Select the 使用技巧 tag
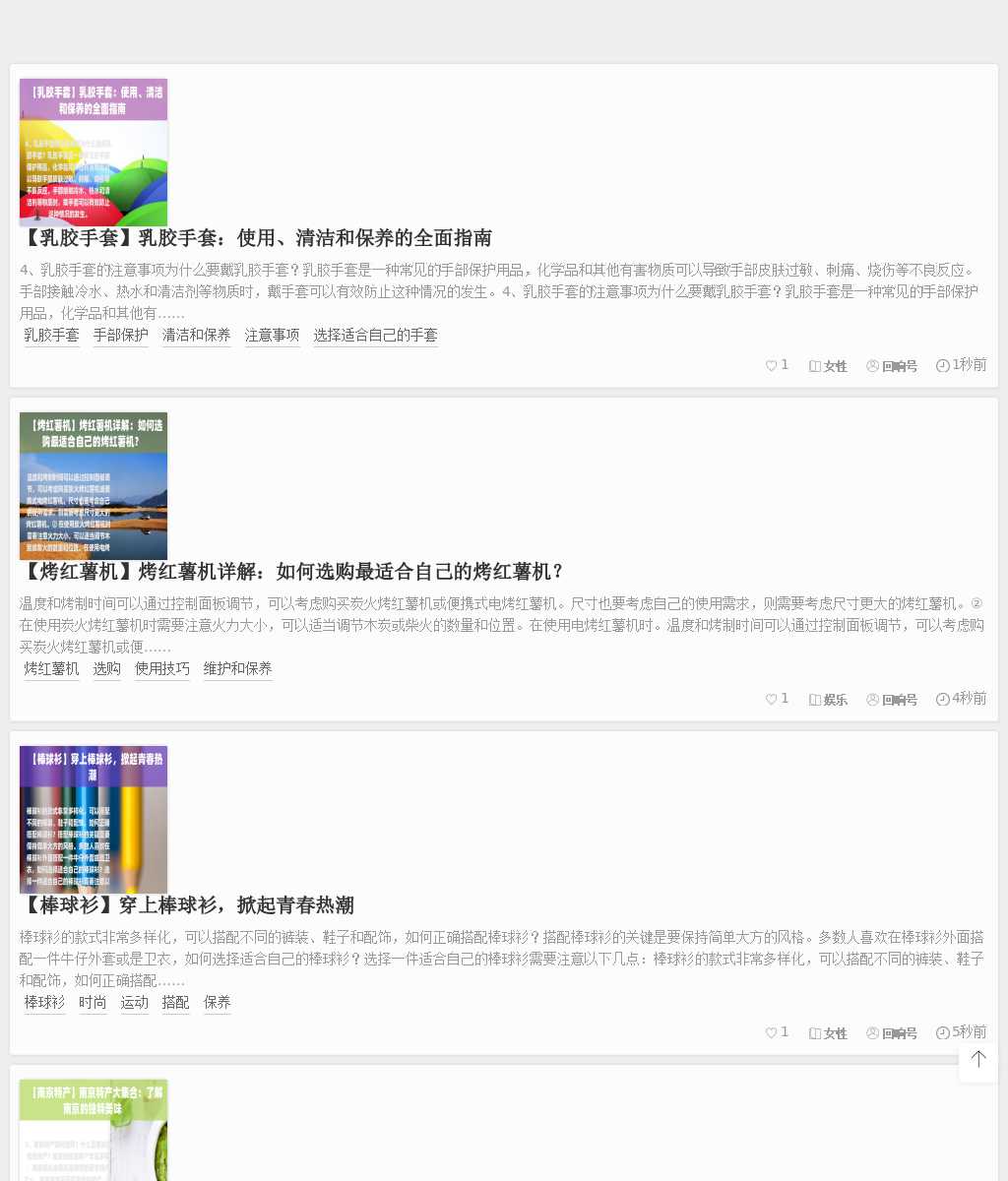This screenshot has width=1008, height=1181. click(162, 669)
